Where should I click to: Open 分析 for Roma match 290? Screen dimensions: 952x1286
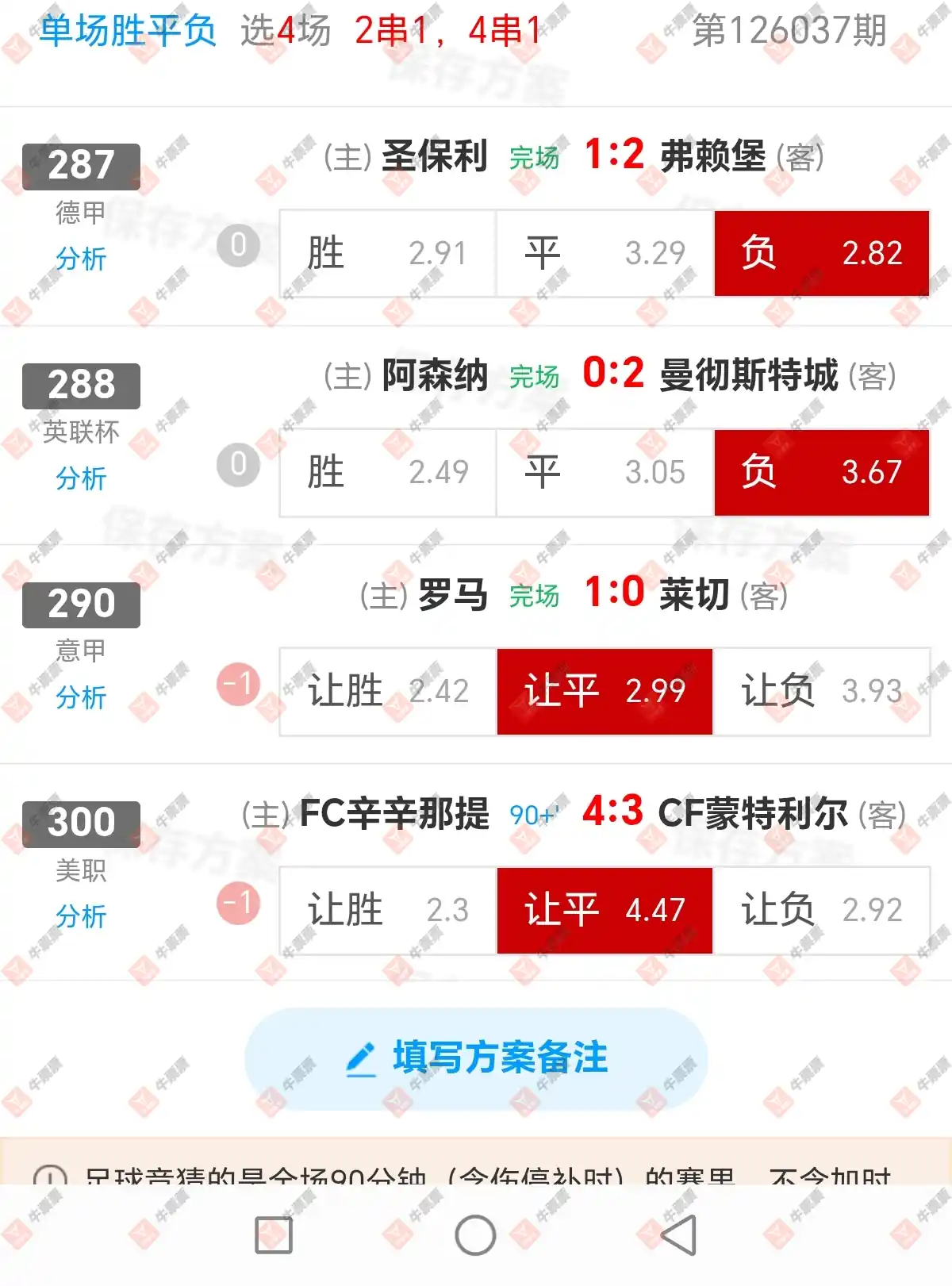pyautogui.click(x=79, y=699)
